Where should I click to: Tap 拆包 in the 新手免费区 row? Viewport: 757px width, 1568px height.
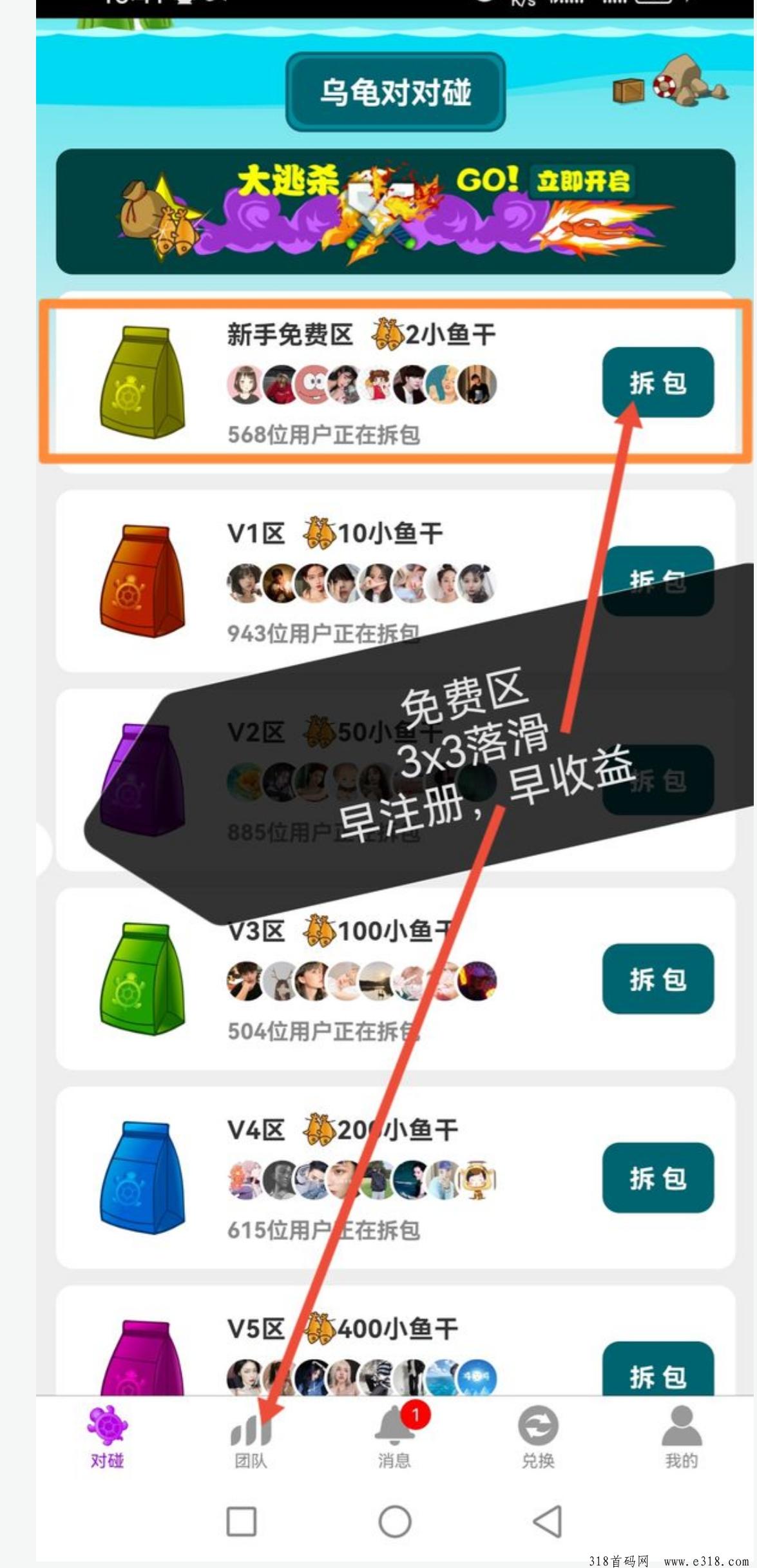[x=658, y=382]
